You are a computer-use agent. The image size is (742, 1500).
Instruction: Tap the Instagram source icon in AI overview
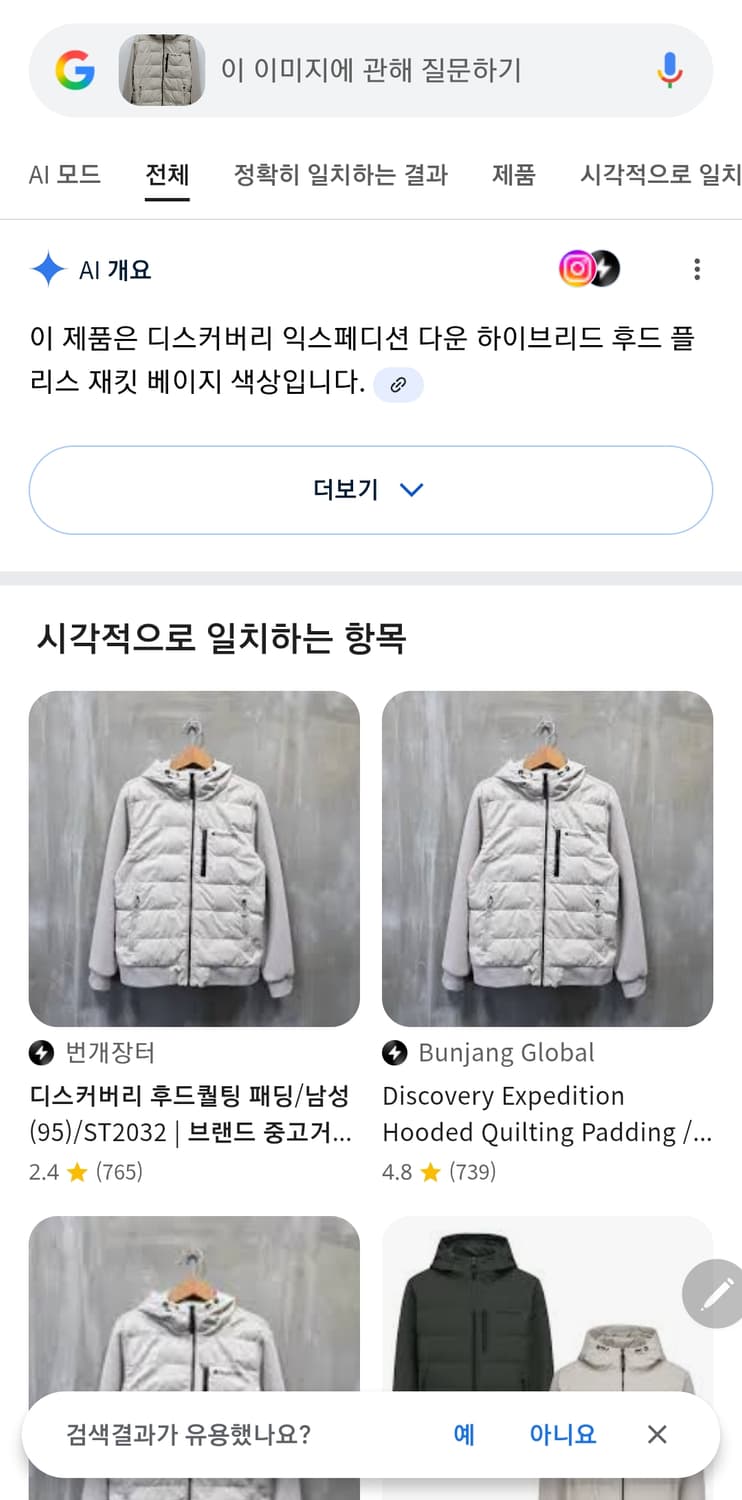click(578, 268)
